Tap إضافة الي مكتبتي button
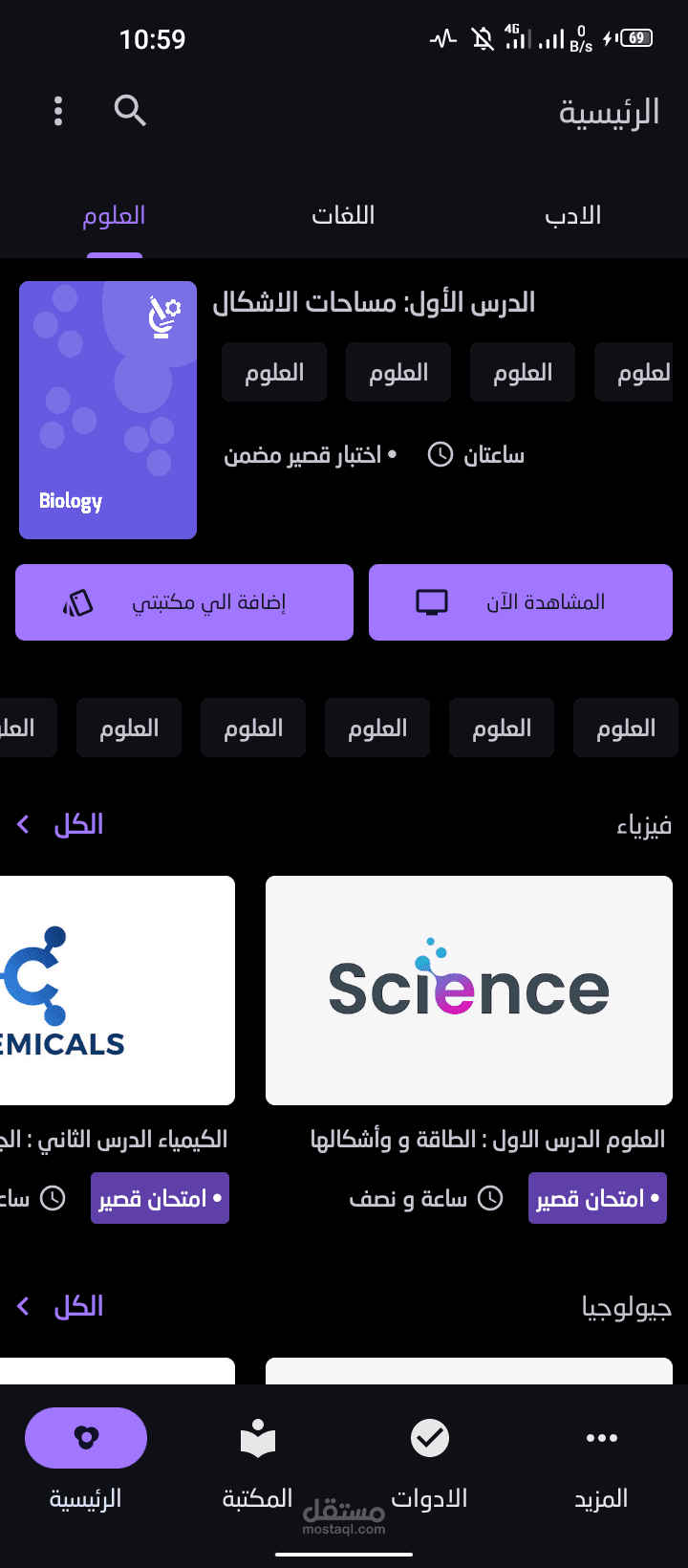Screen dimensions: 688x1568 (184, 602)
